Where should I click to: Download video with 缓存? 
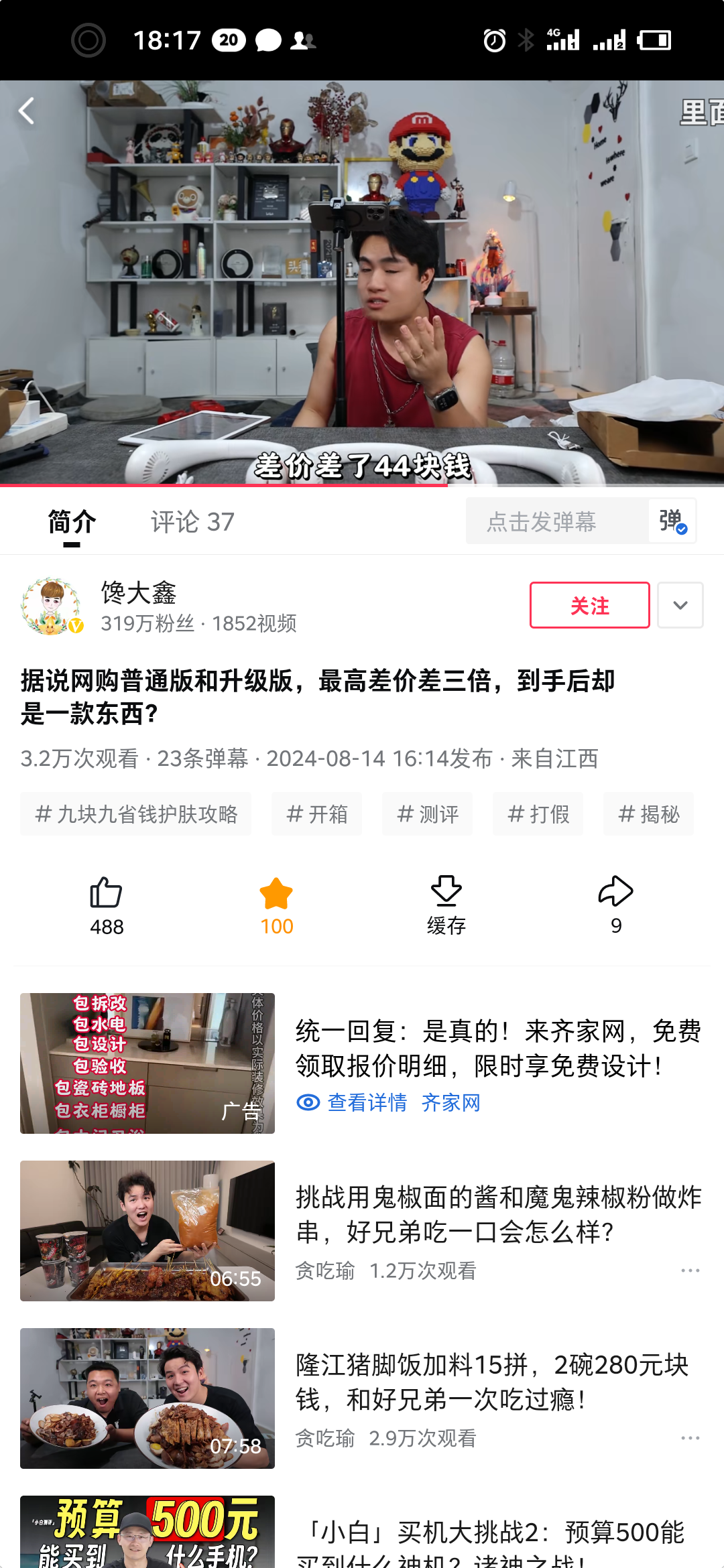coord(446,905)
